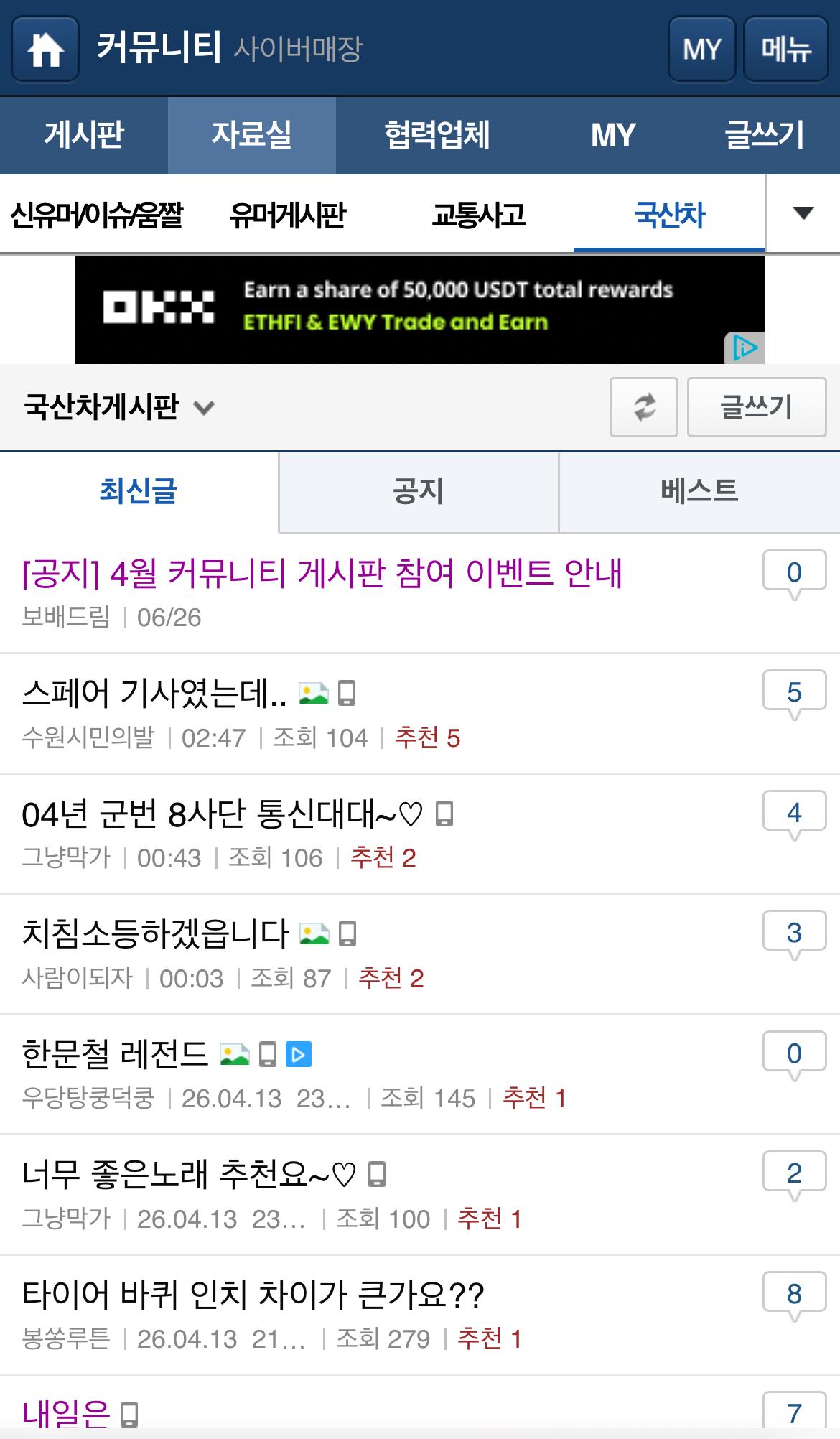Open the OKX advertisement banner

(x=419, y=309)
